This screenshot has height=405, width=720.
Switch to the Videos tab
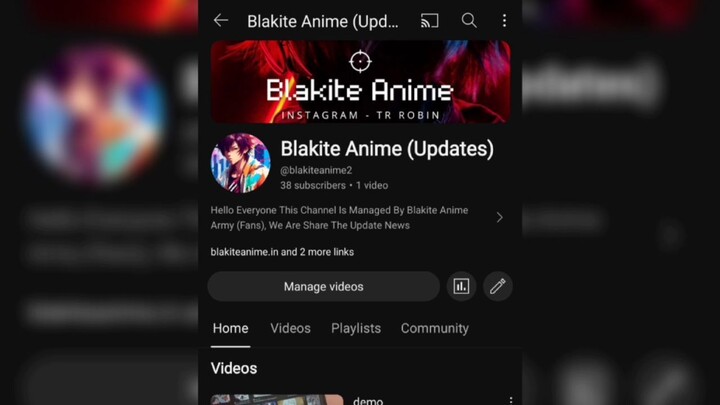(x=290, y=328)
